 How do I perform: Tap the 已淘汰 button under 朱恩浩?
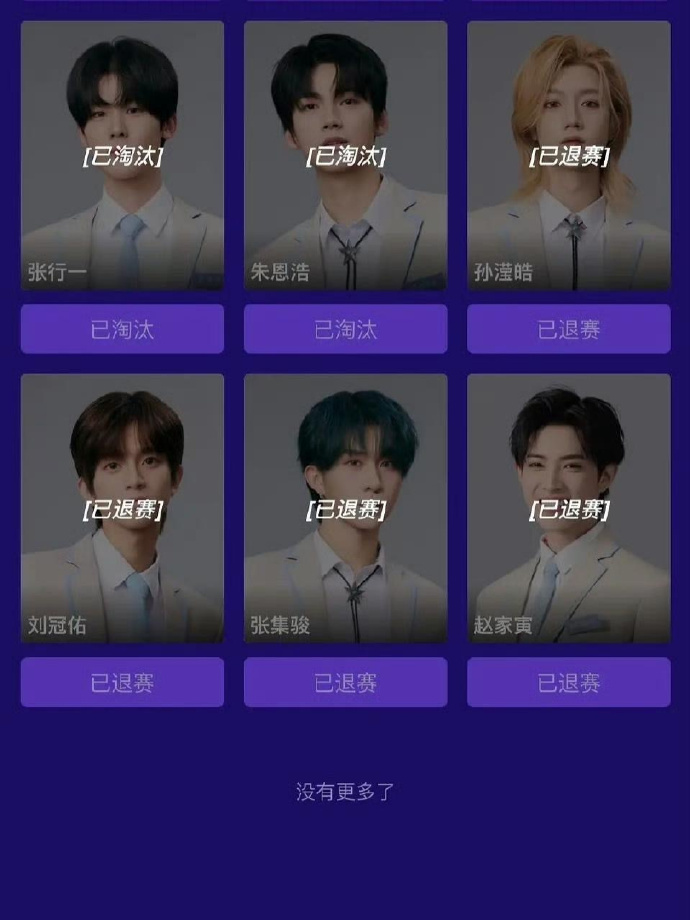coord(345,329)
